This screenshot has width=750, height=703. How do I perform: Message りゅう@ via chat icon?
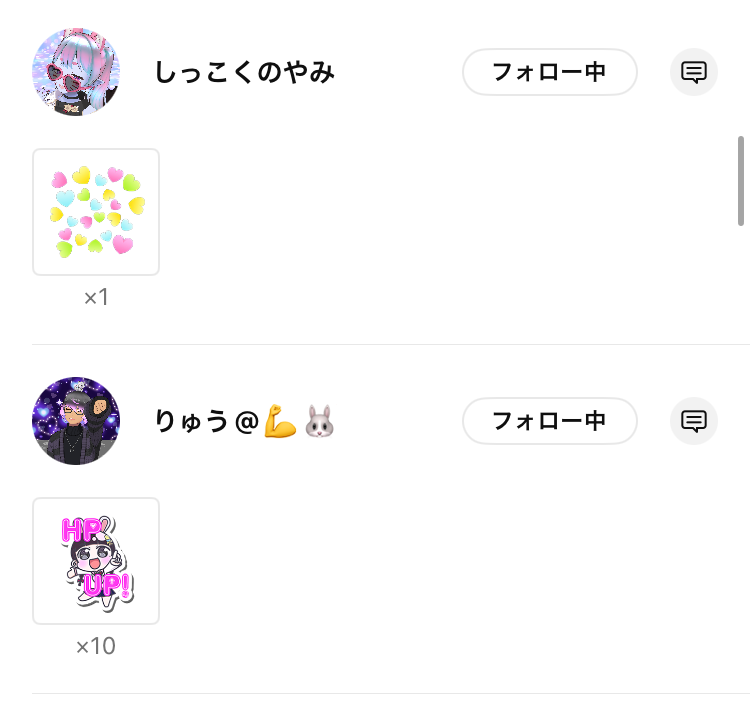(694, 421)
